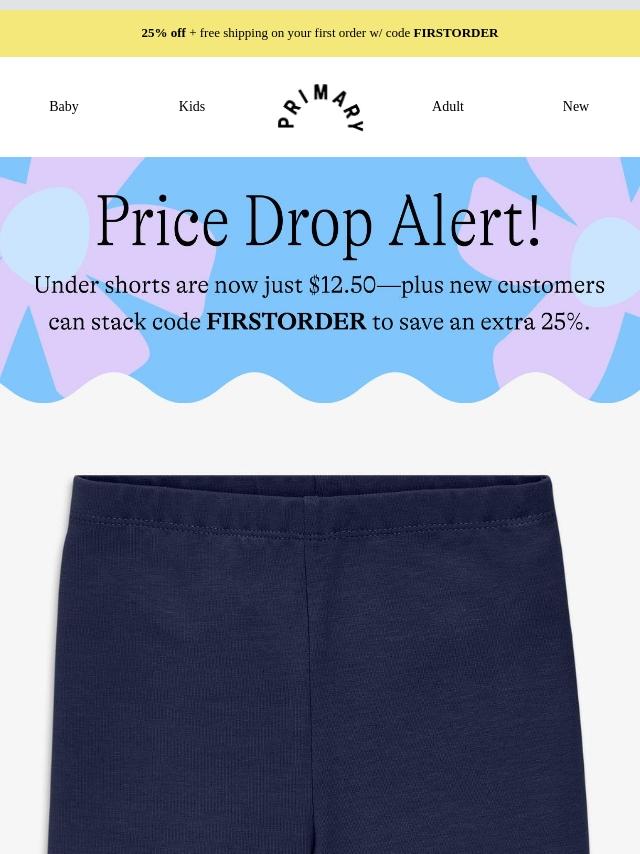
Task: Select the Adult category link
Action: point(448,107)
